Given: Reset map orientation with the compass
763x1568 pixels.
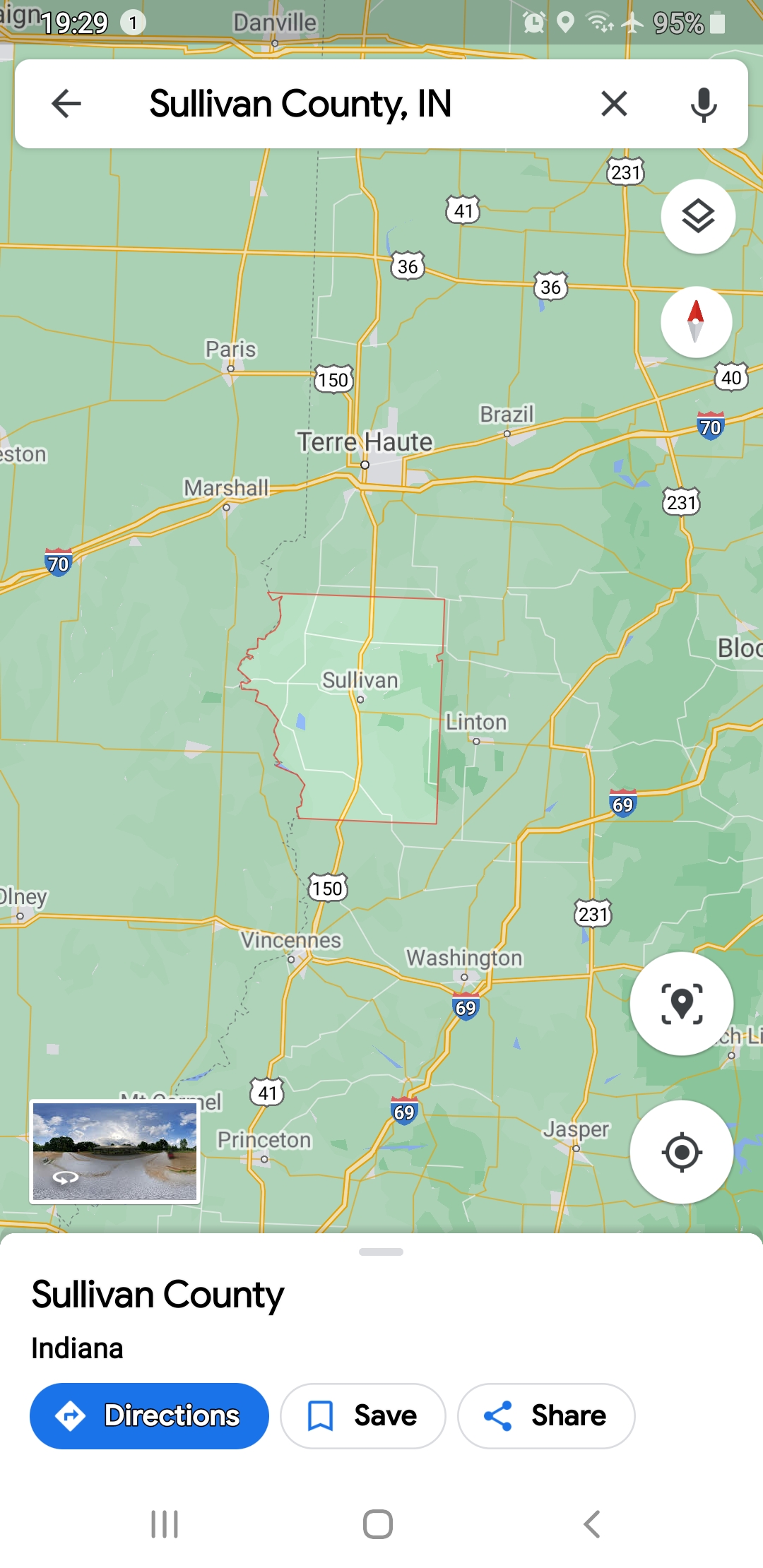Looking at the screenshot, I should click(x=696, y=321).
